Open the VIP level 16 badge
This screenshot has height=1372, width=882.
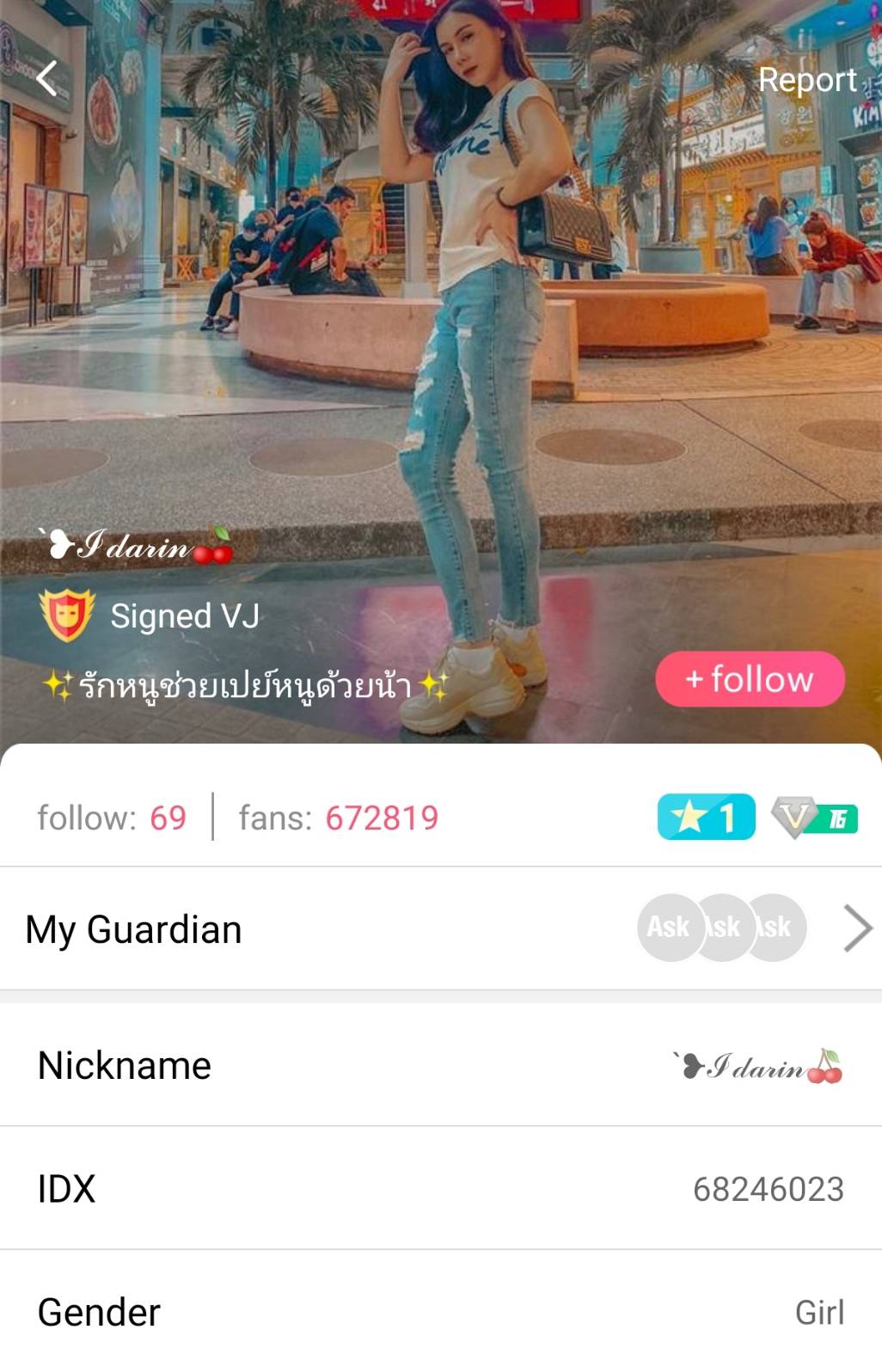tap(814, 818)
